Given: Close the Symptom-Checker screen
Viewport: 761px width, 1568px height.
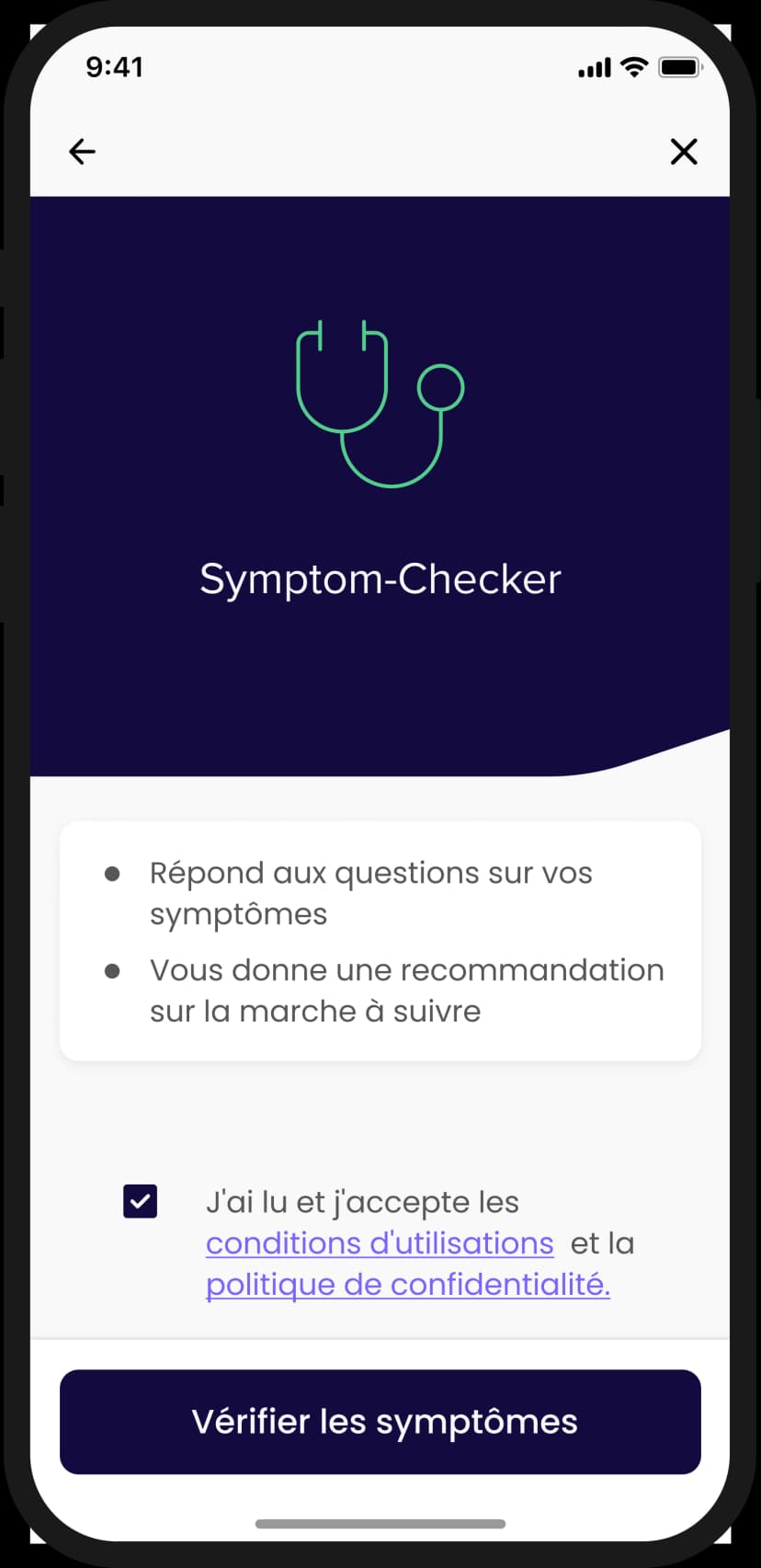Looking at the screenshot, I should tap(684, 152).
